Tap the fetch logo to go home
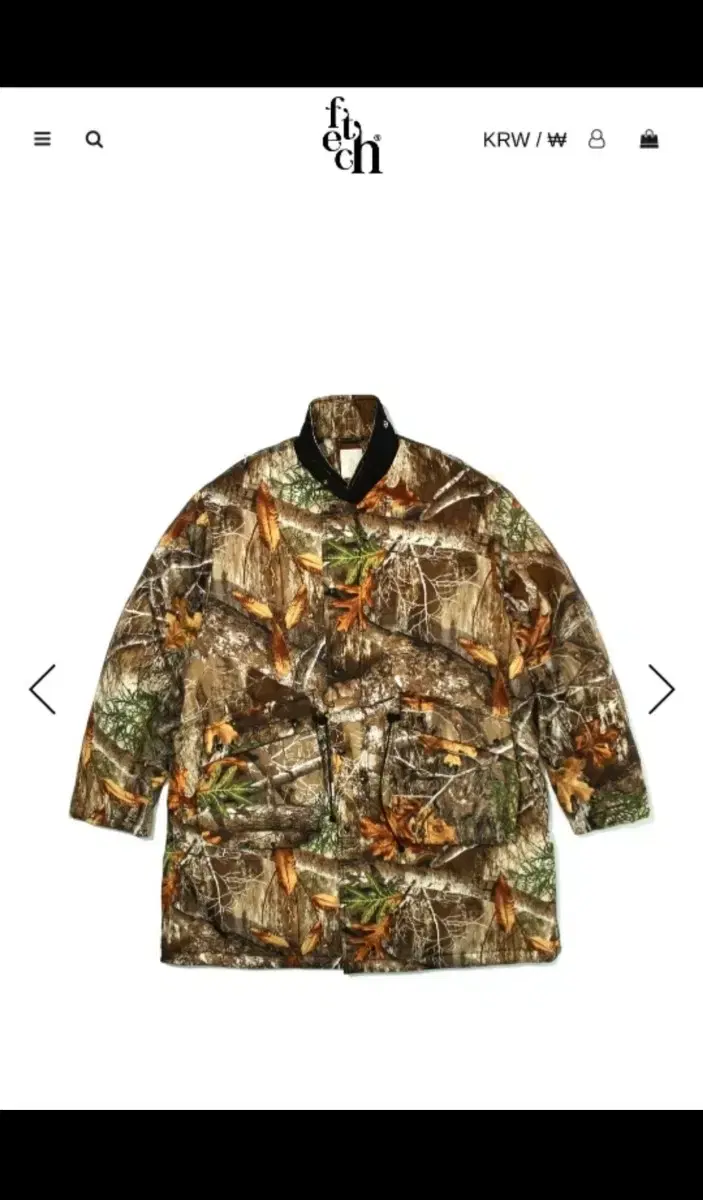The width and height of the screenshot is (703, 1200). pos(352,137)
